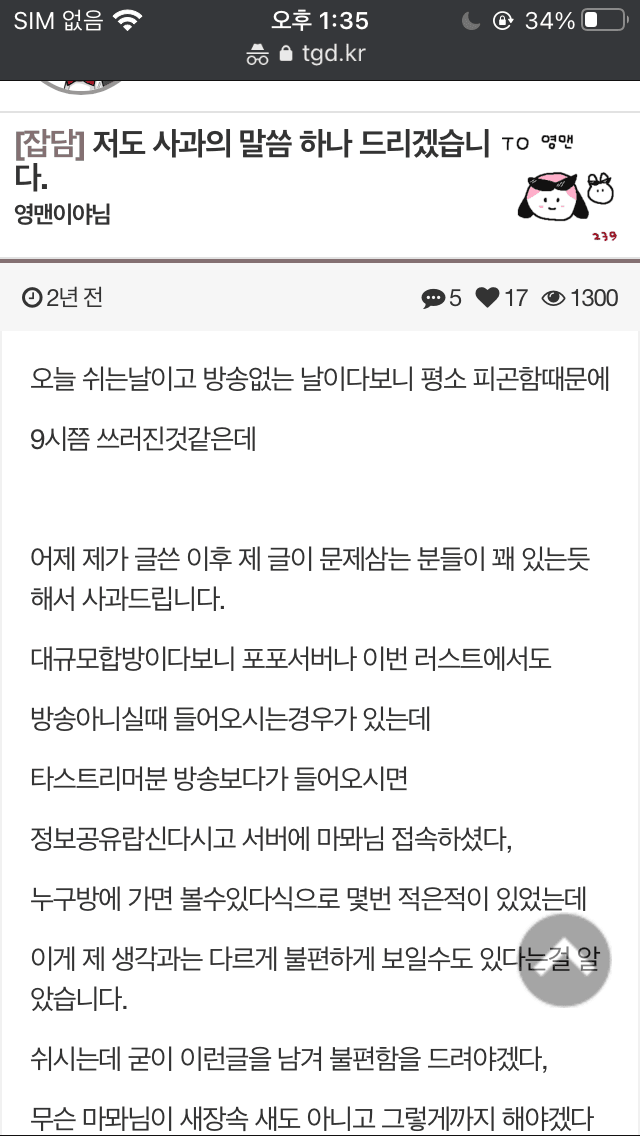The width and height of the screenshot is (640, 1136).
Task: Open author 영맨이야님's profile
Action: 62,213
